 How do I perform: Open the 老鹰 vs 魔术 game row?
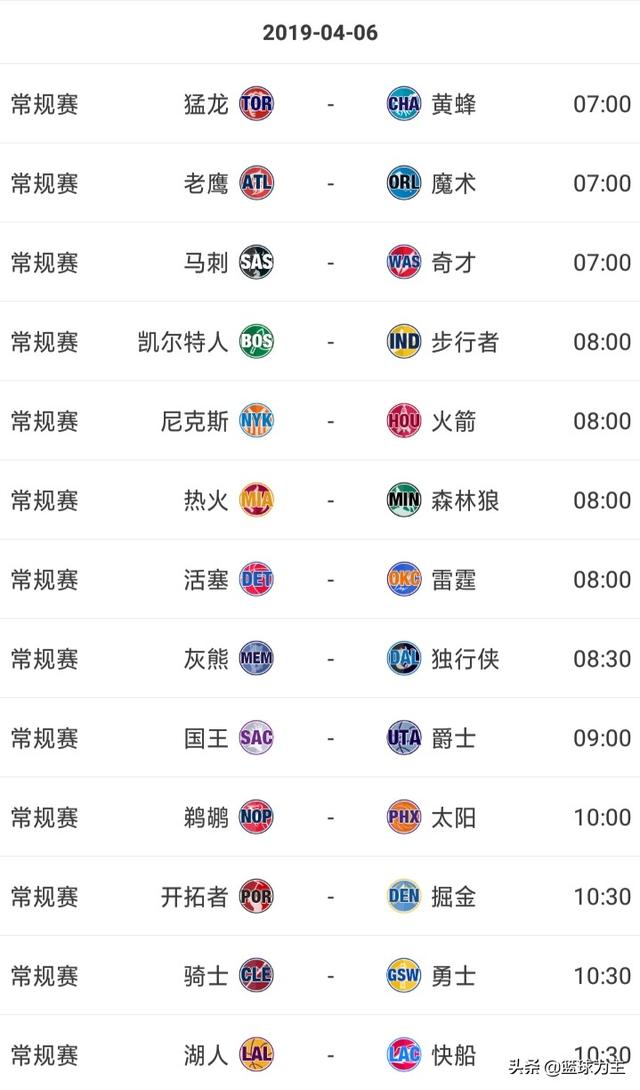(320, 183)
